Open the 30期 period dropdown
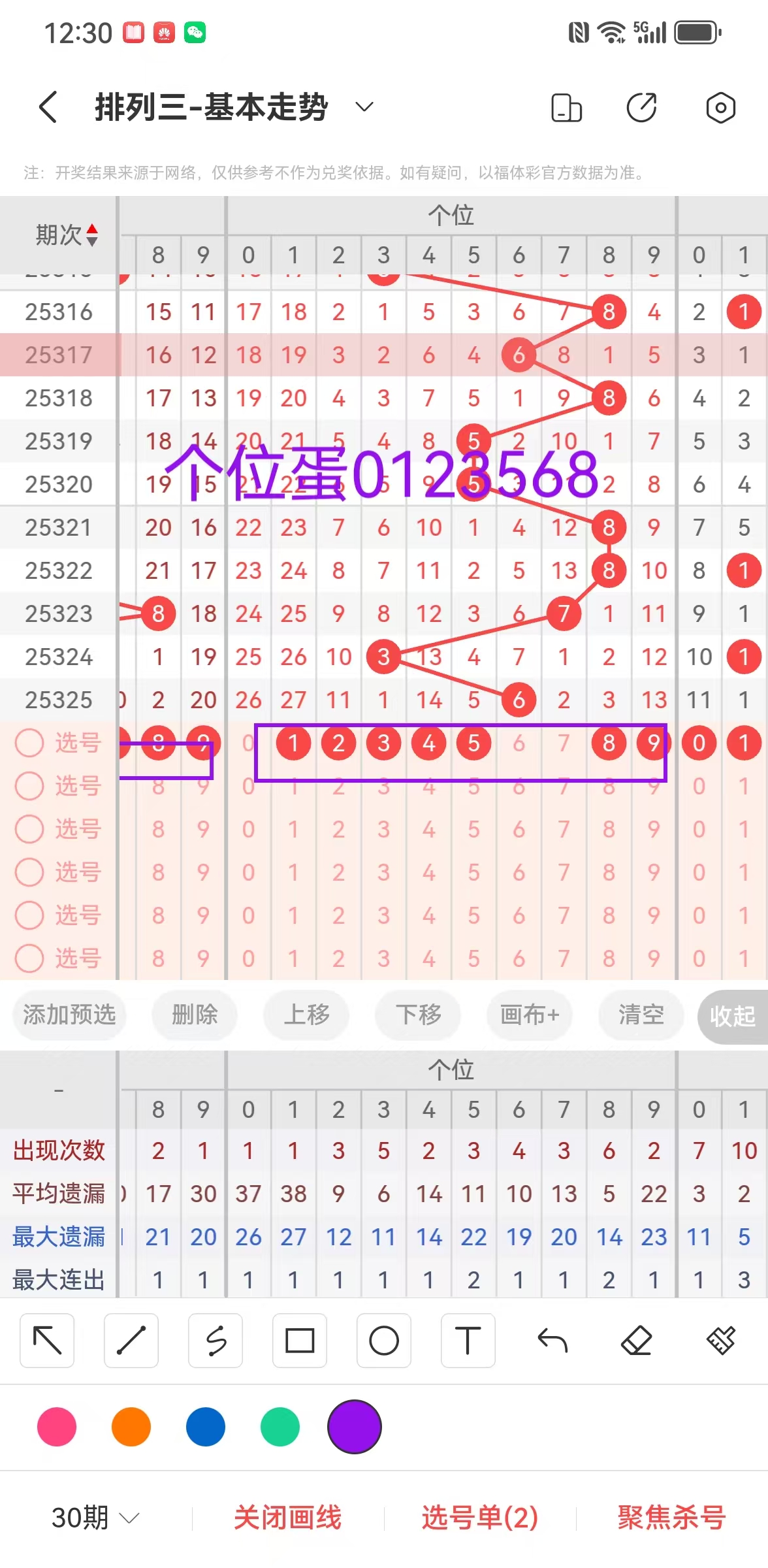The height and width of the screenshot is (1568, 768). [95, 1517]
